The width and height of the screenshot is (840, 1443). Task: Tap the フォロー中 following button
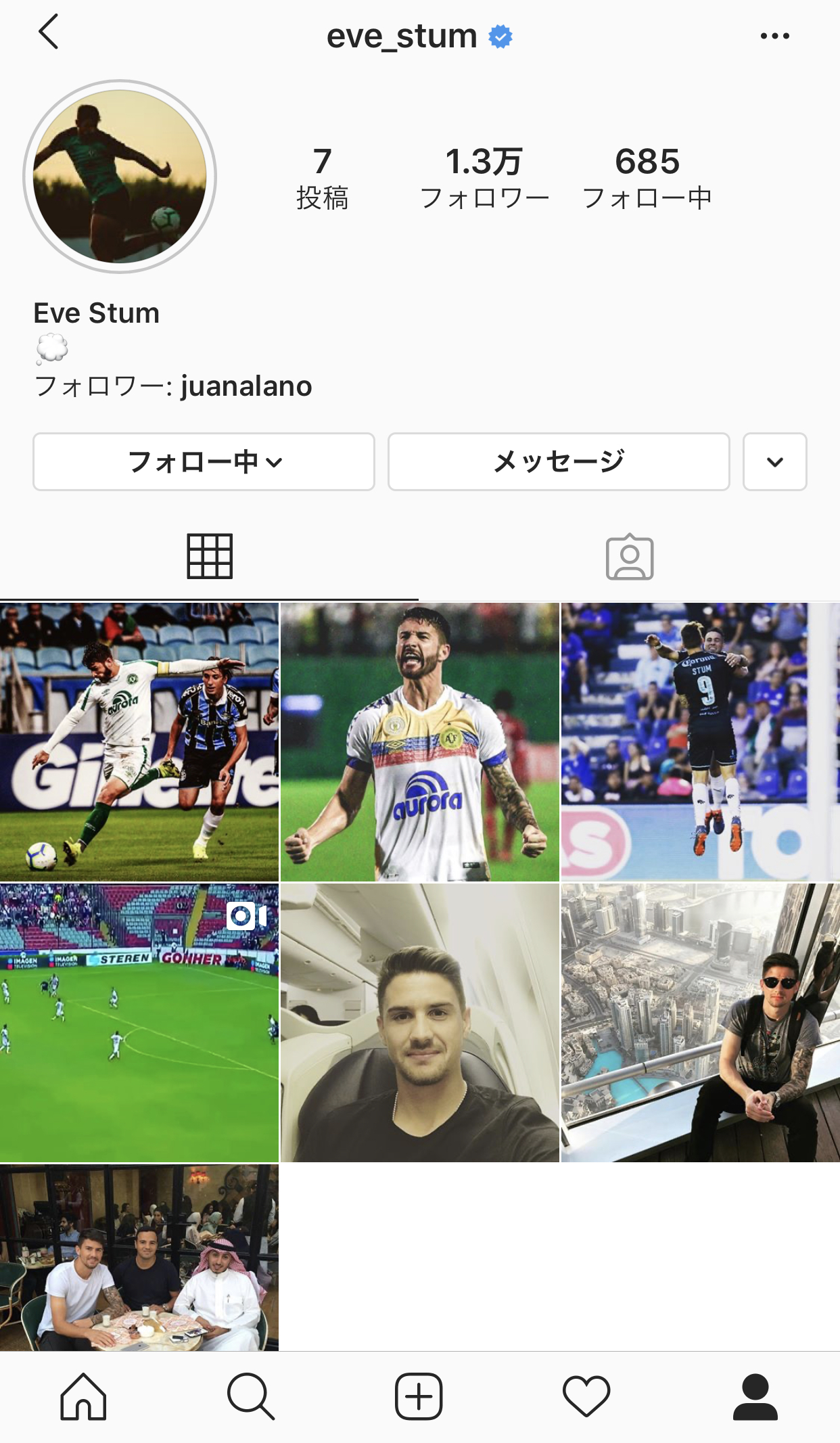[x=204, y=461]
